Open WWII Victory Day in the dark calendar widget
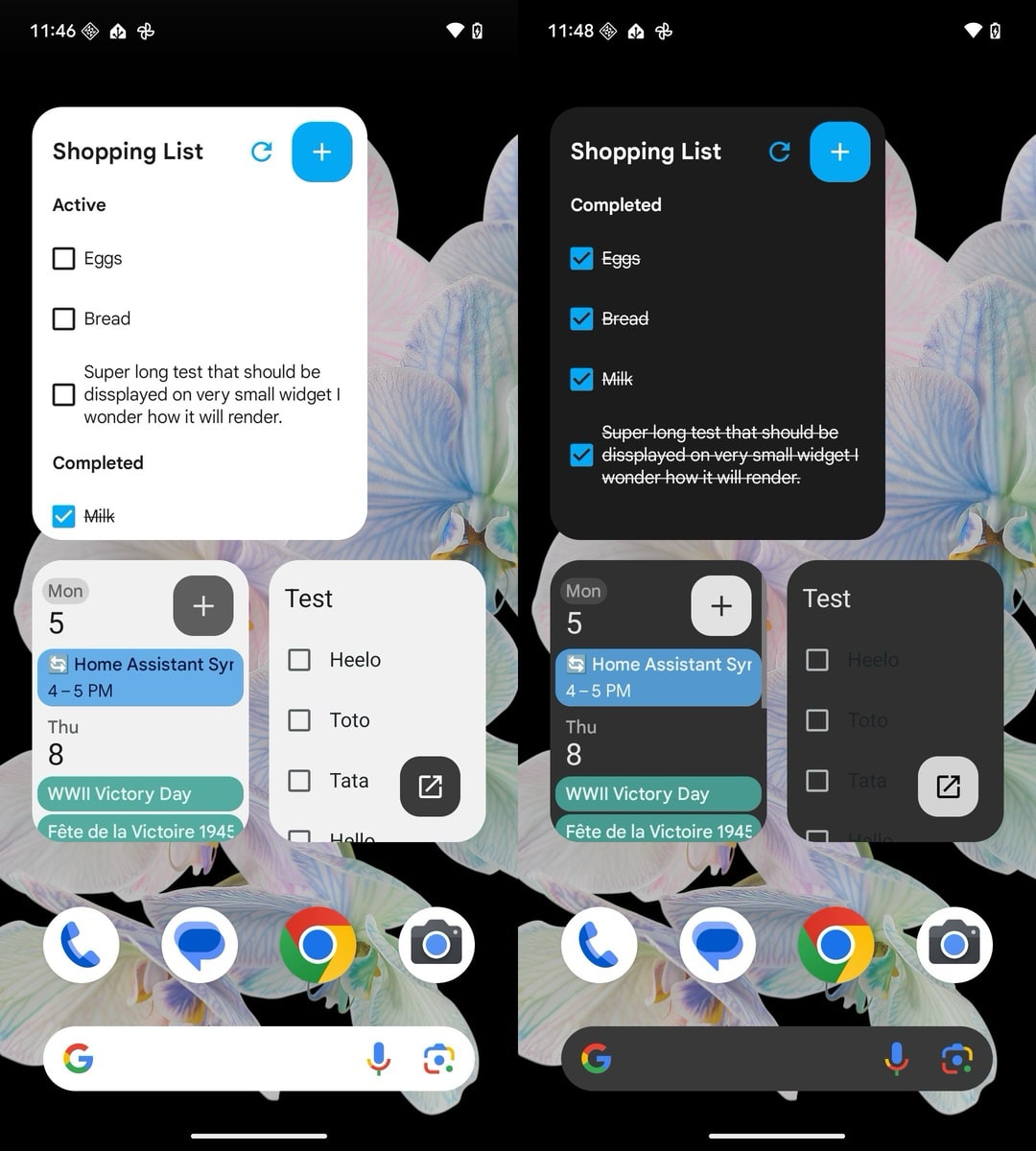The width and height of the screenshot is (1036, 1151). click(x=658, y=794)
